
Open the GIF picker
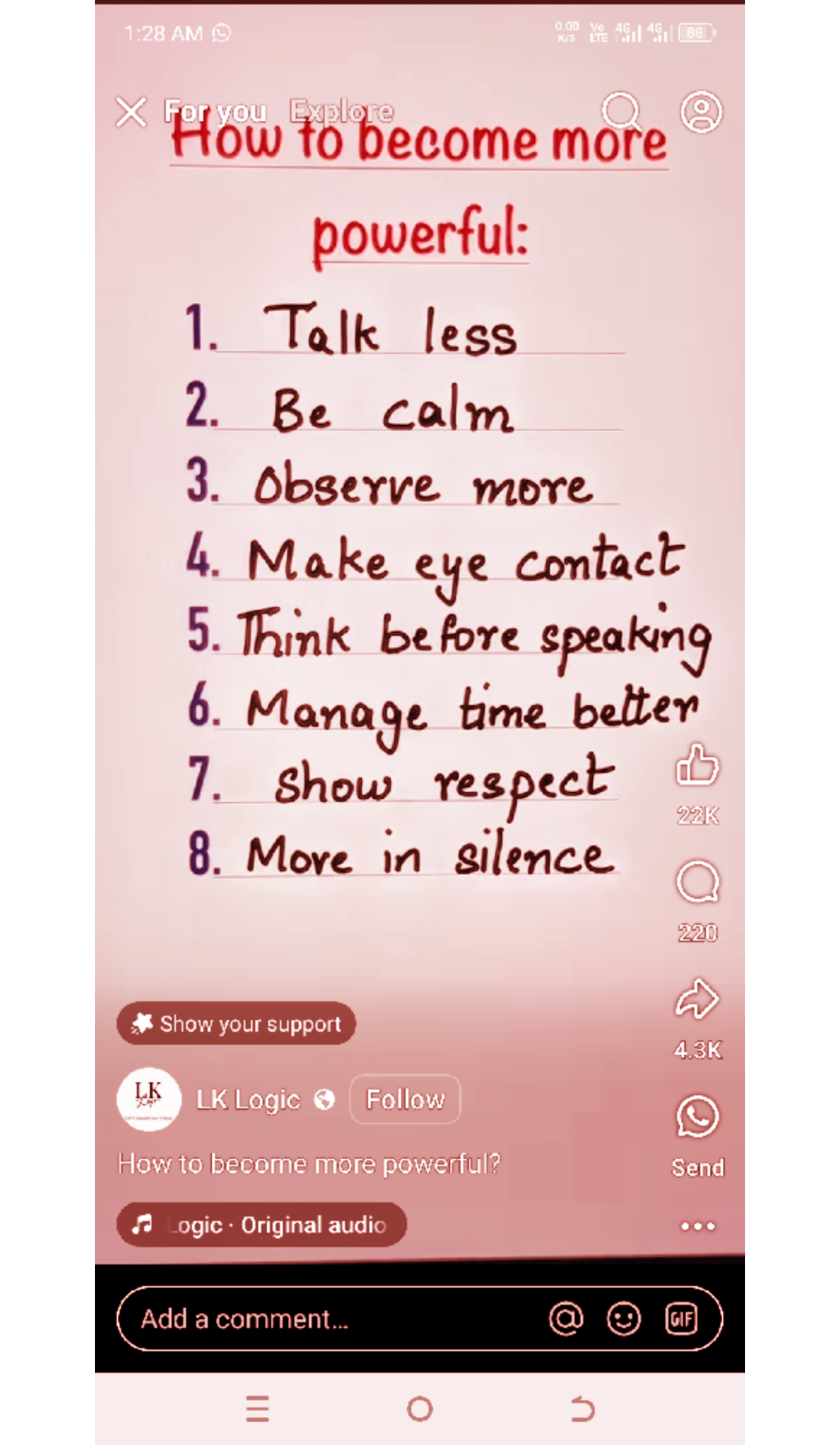coord(681,1319)
